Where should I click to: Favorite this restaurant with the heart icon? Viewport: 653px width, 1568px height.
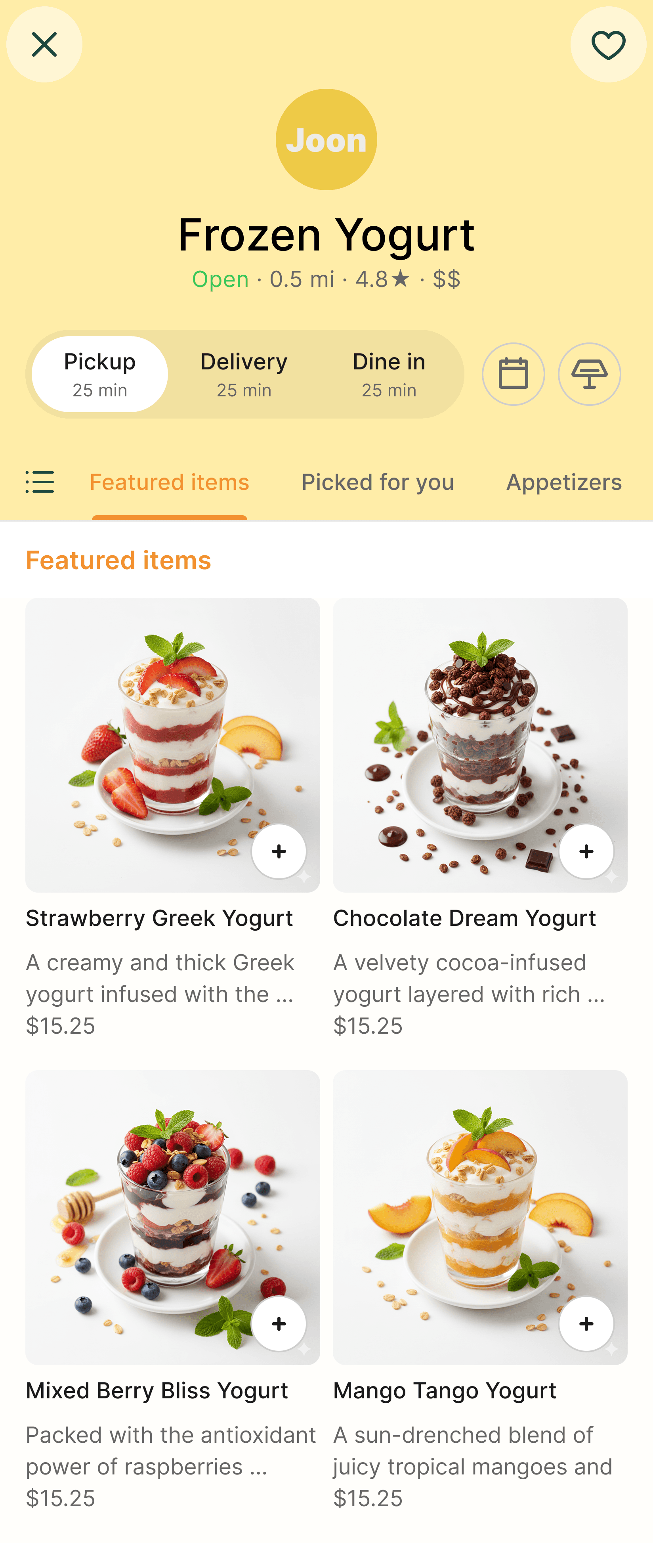(x=608, y=44)
